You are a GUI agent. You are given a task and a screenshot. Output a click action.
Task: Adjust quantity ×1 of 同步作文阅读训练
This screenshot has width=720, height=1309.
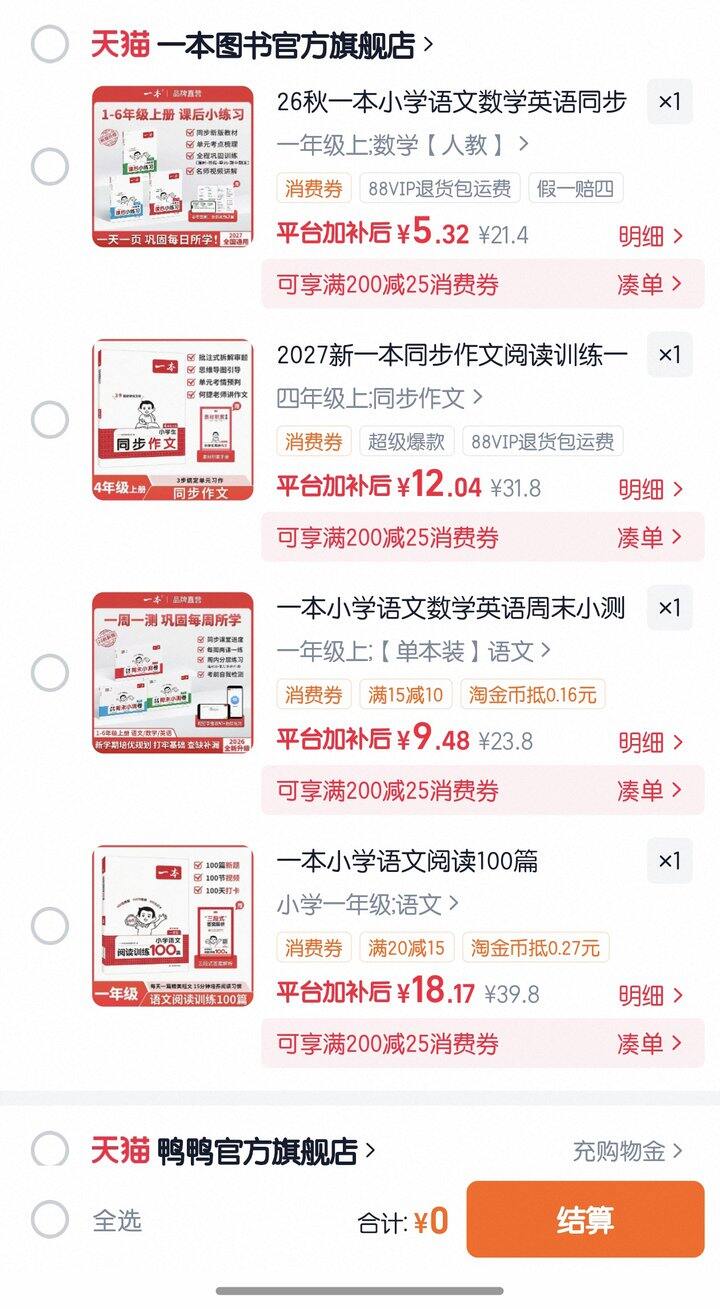pos(670,355)
